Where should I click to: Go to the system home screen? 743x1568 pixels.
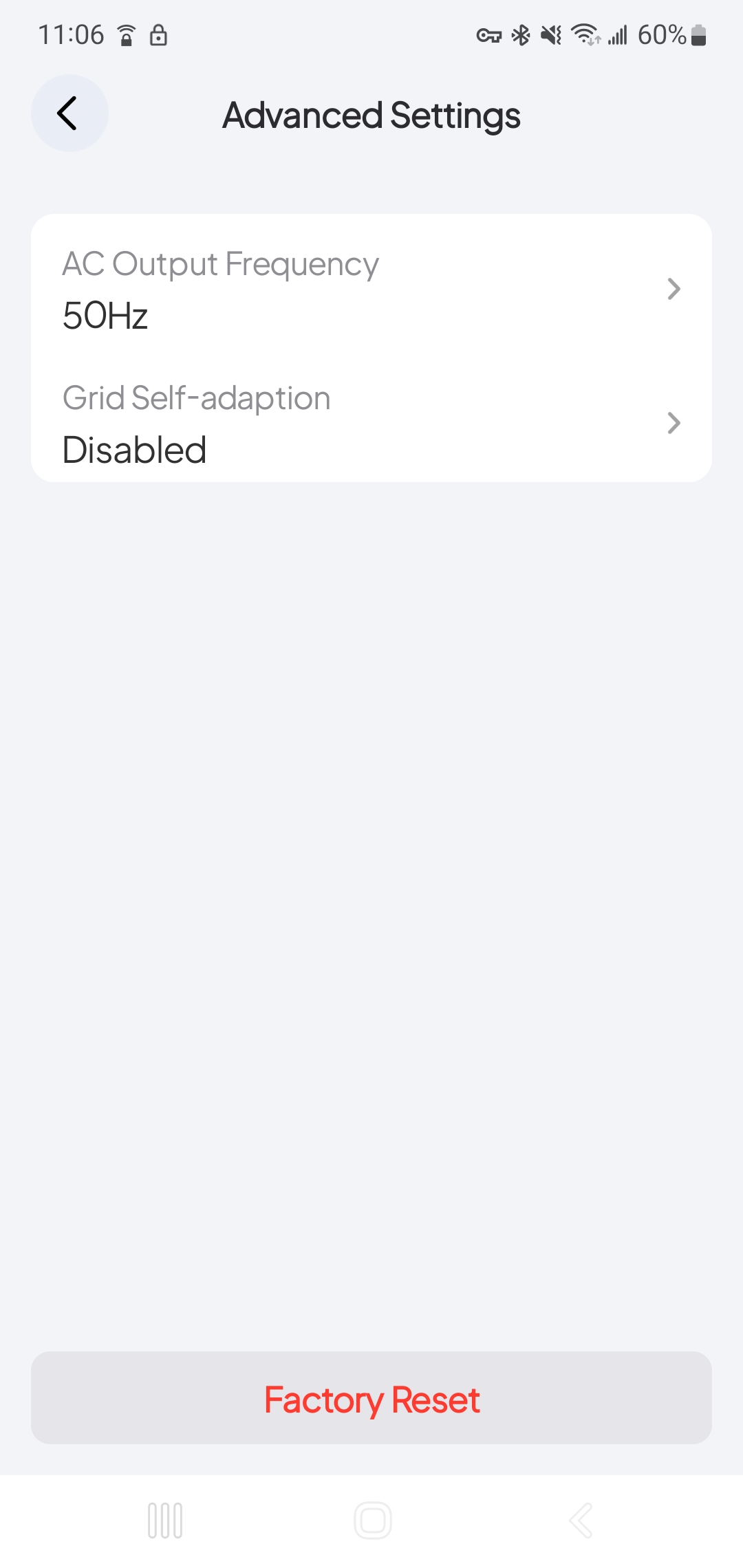(x=372, y=1521)
